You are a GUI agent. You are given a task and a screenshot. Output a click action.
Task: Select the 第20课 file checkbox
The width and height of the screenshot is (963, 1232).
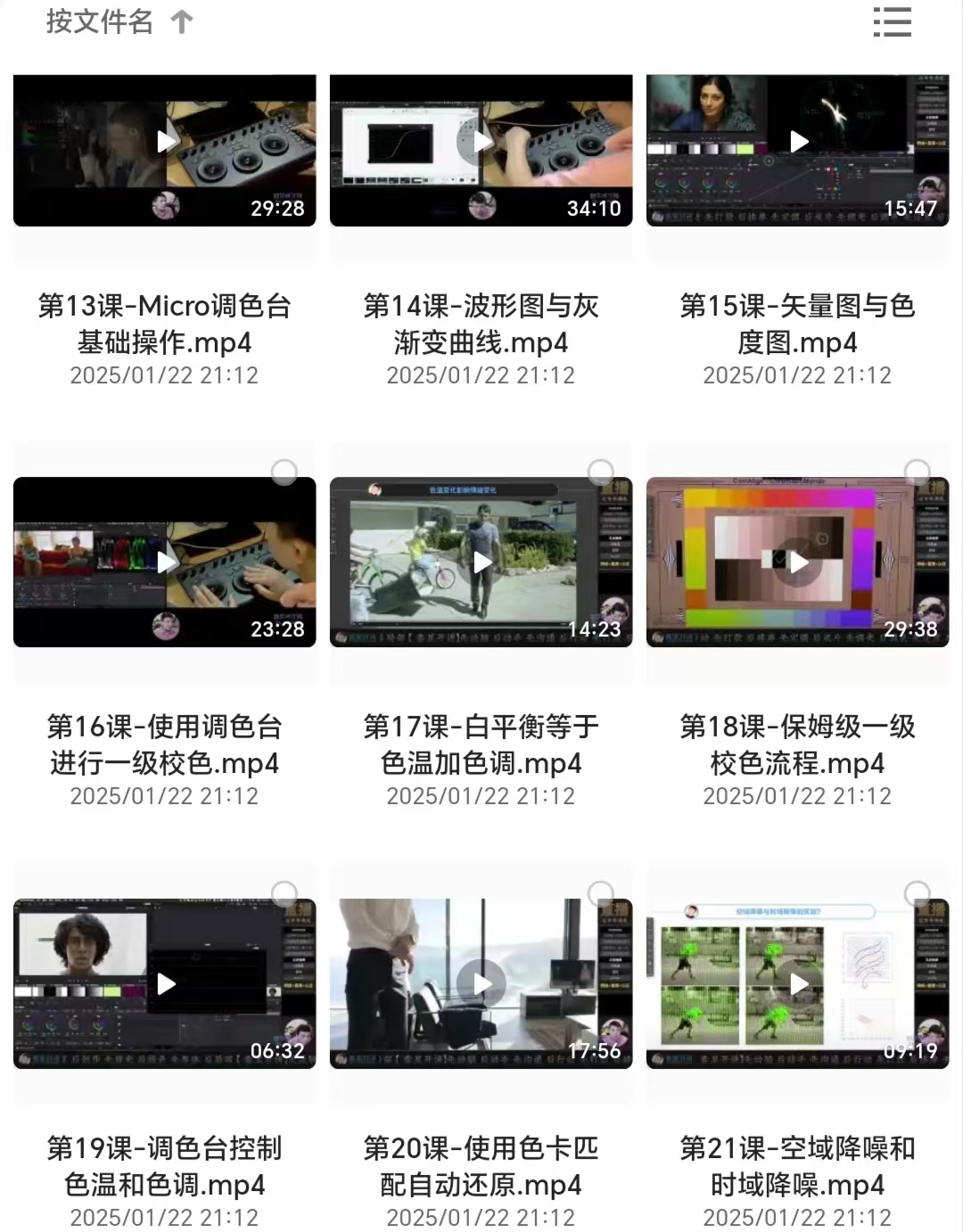tap(601, 893)
